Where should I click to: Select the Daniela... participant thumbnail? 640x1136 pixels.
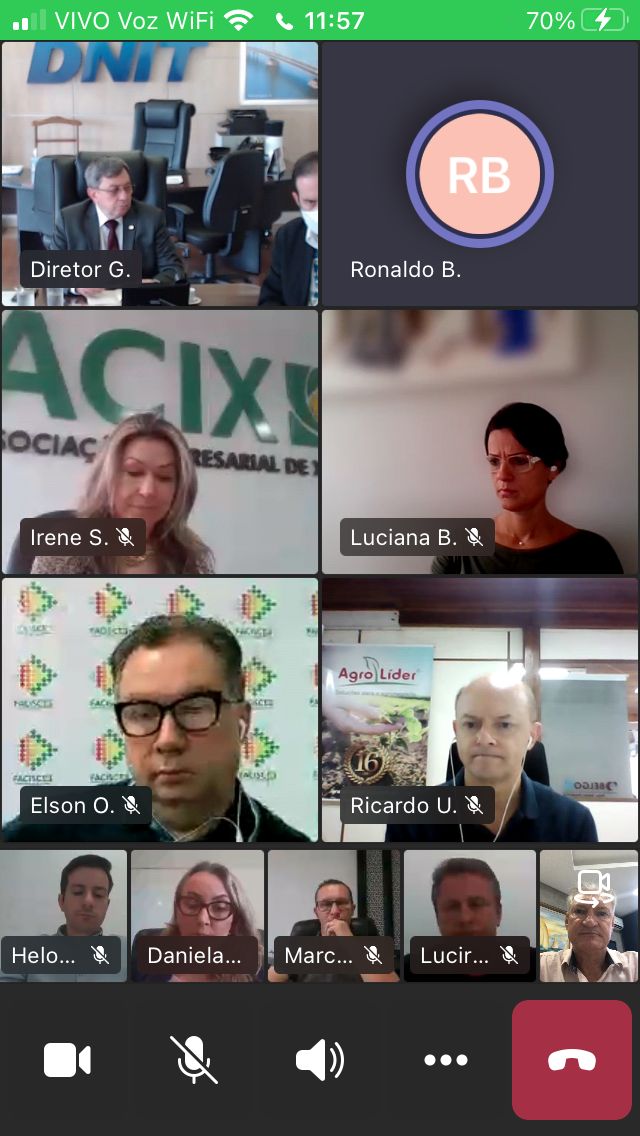click(197, 915)
